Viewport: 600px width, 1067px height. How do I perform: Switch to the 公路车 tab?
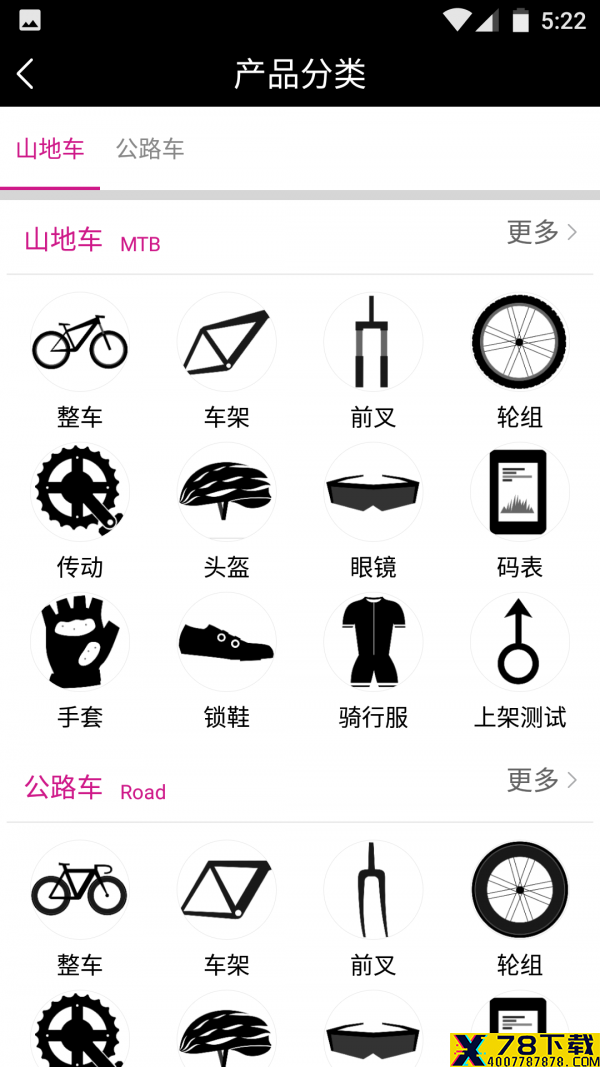[150, 148]
